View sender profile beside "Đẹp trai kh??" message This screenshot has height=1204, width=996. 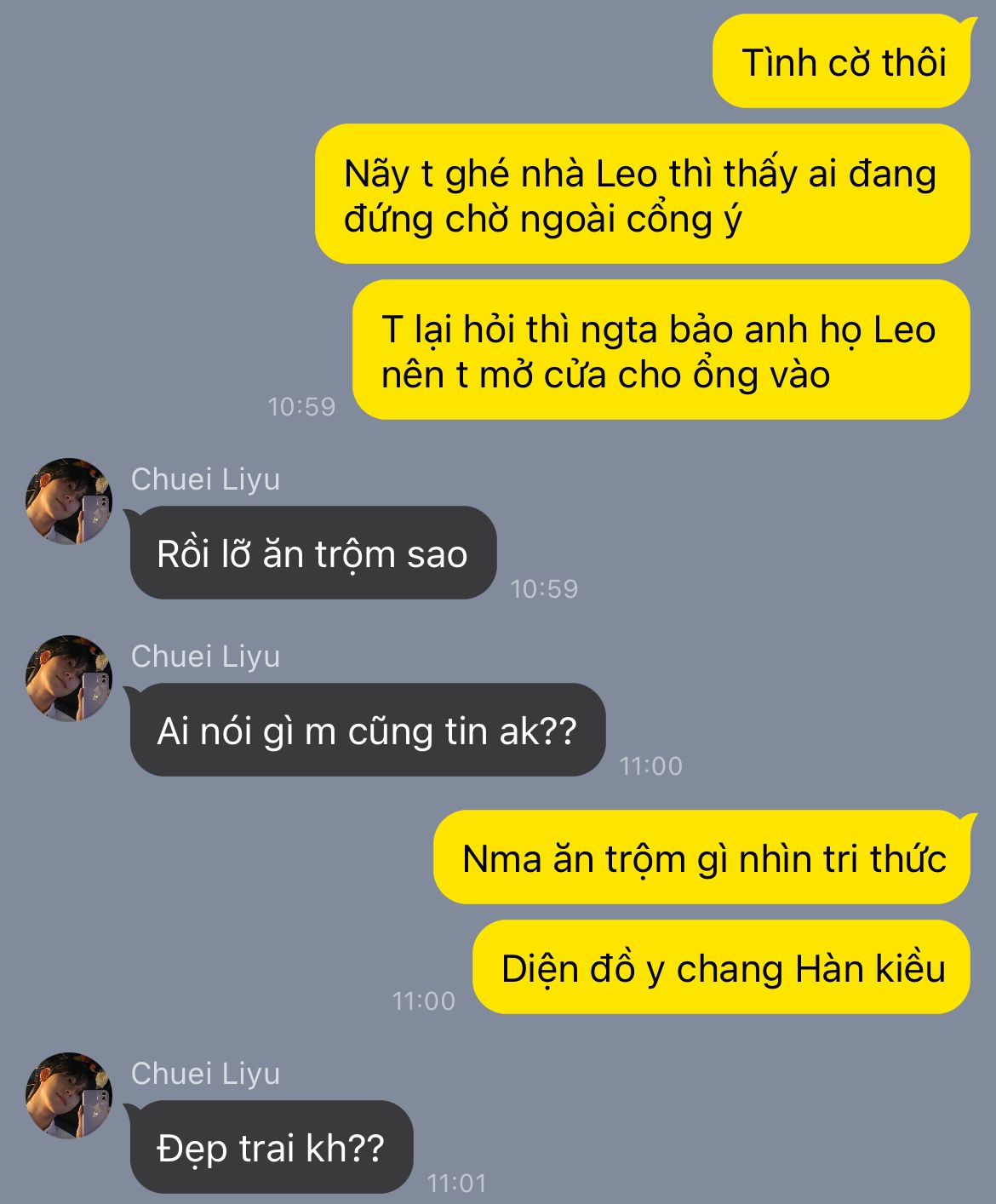(x=69, y=1095)
